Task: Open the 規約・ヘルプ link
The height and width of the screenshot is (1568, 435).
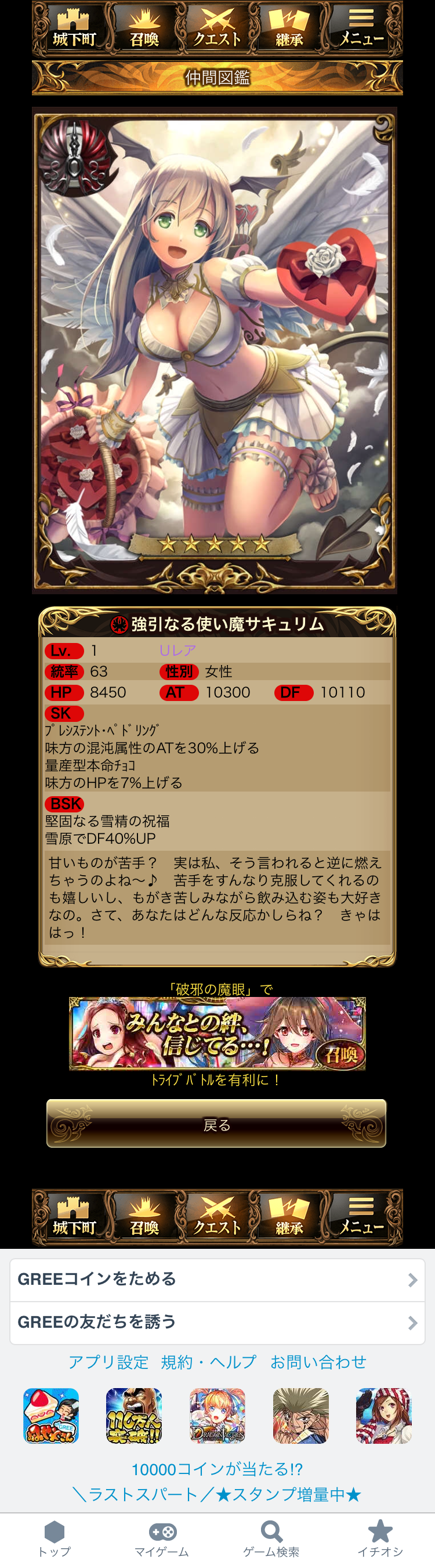Action: pos(209,1362)
